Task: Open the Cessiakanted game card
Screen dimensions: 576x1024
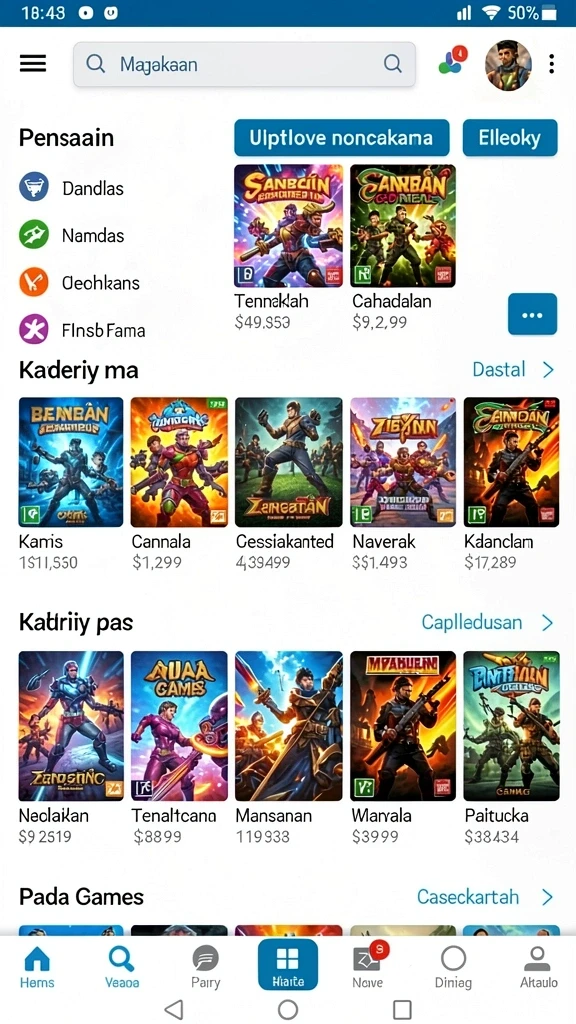Action: [289, 484]
